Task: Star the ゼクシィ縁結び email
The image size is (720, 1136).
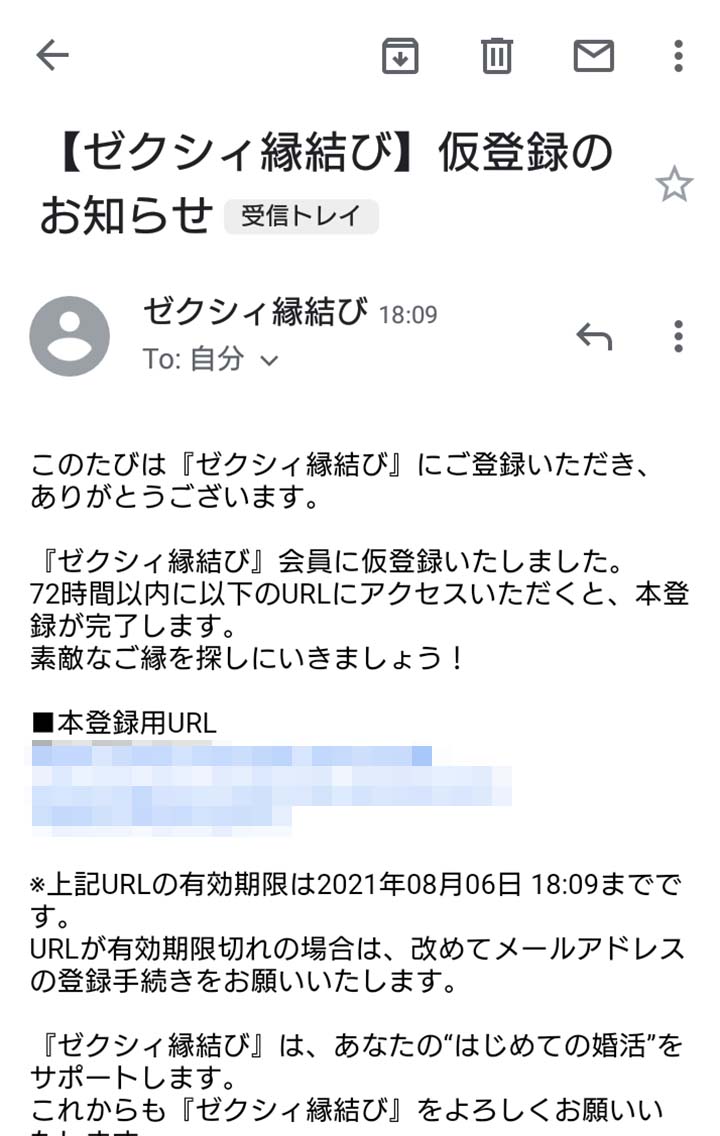Action: [673, 184]
